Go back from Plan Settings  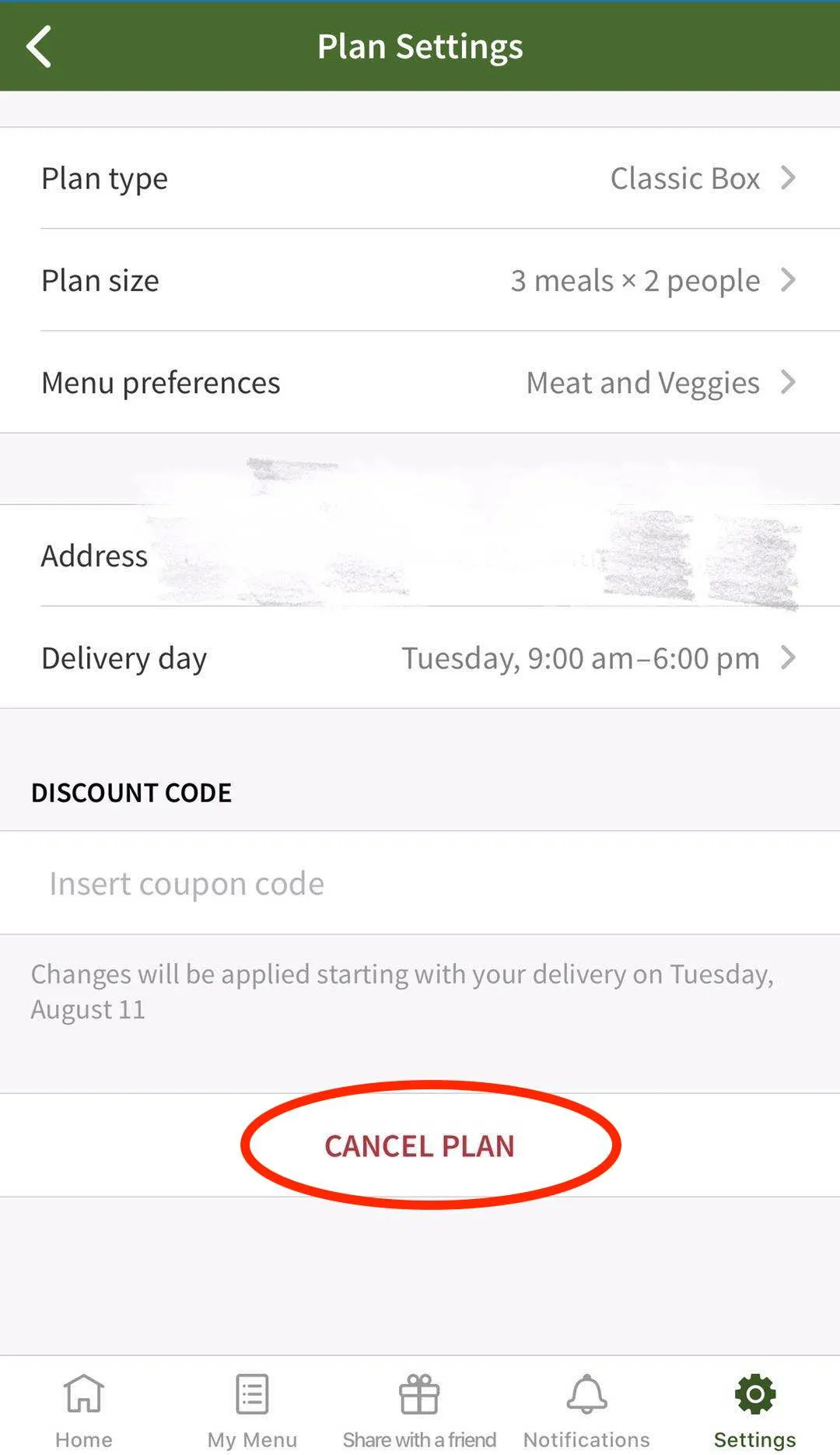pos(39,47)
